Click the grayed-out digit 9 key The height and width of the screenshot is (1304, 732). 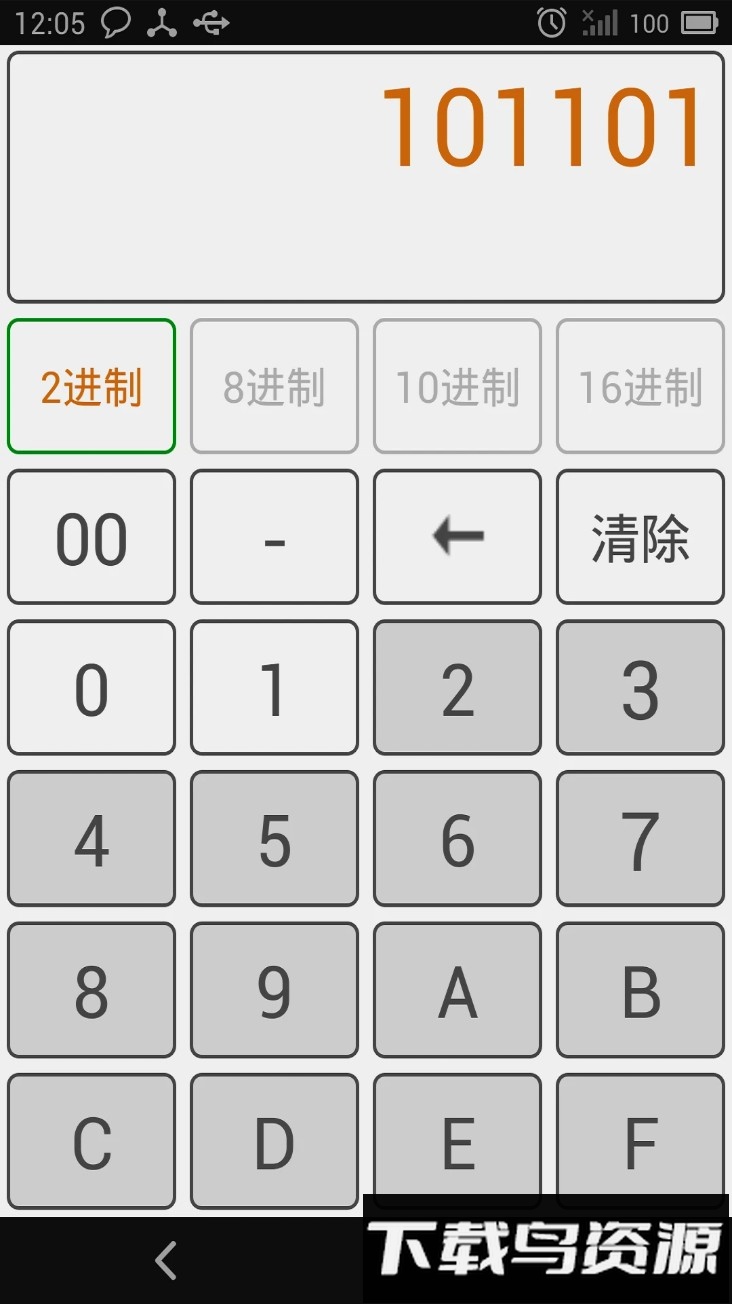[x=274, y=990]
